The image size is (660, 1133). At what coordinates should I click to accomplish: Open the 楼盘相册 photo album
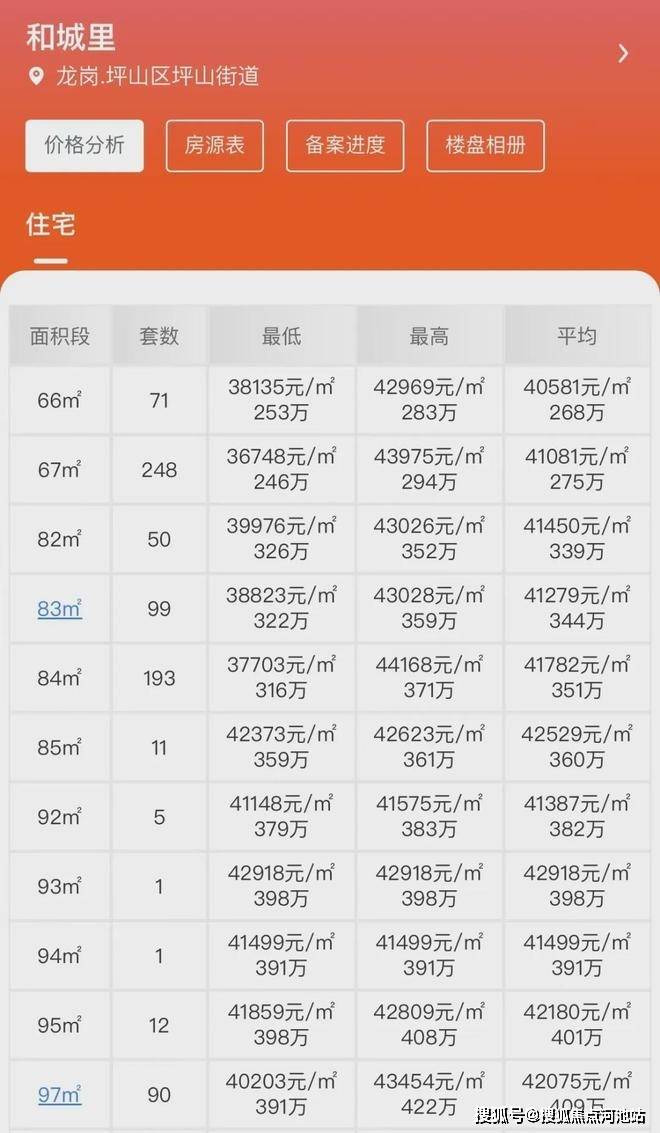pyautogui.click(x=485, y=145)
